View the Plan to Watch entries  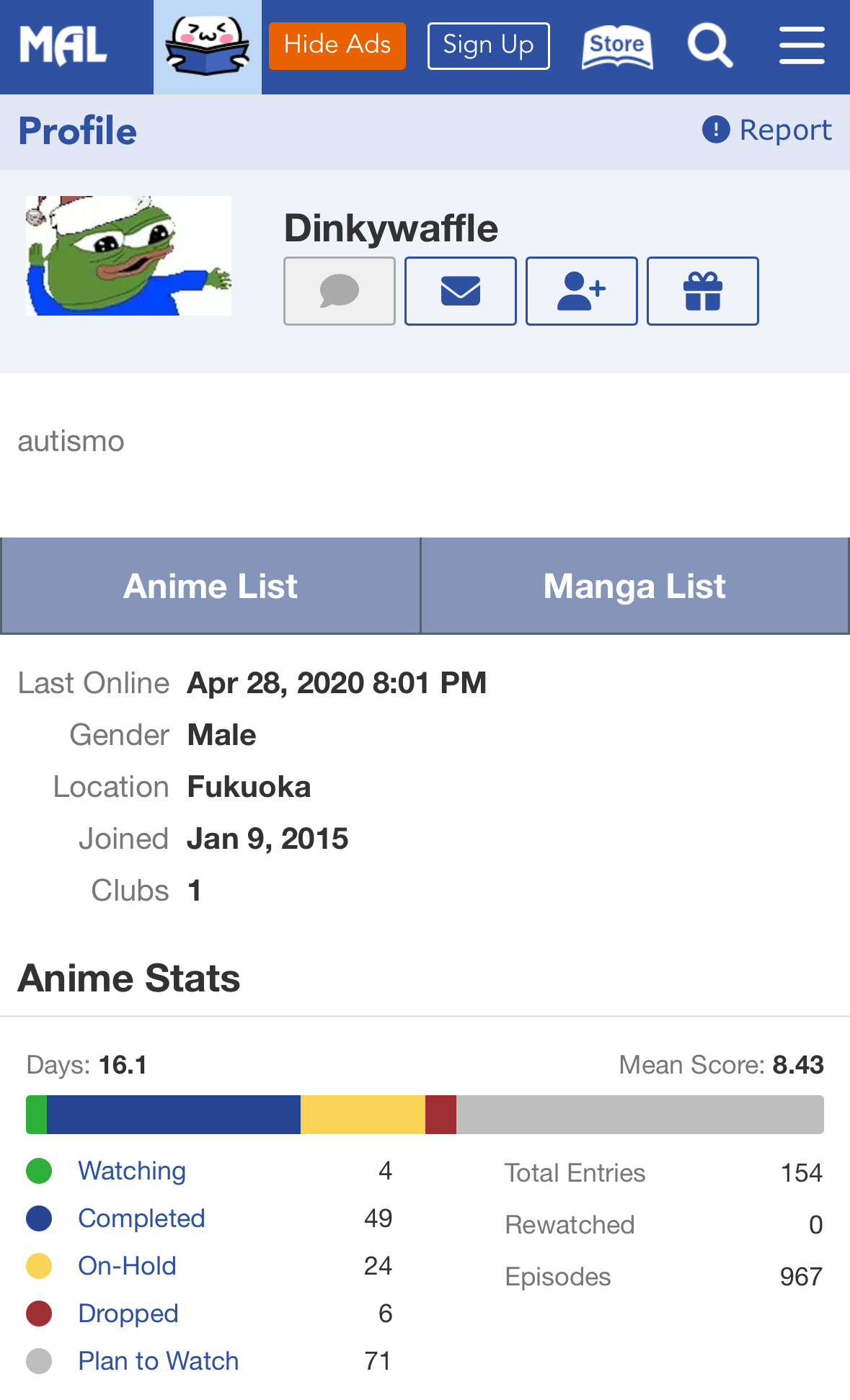point(159,1361)
